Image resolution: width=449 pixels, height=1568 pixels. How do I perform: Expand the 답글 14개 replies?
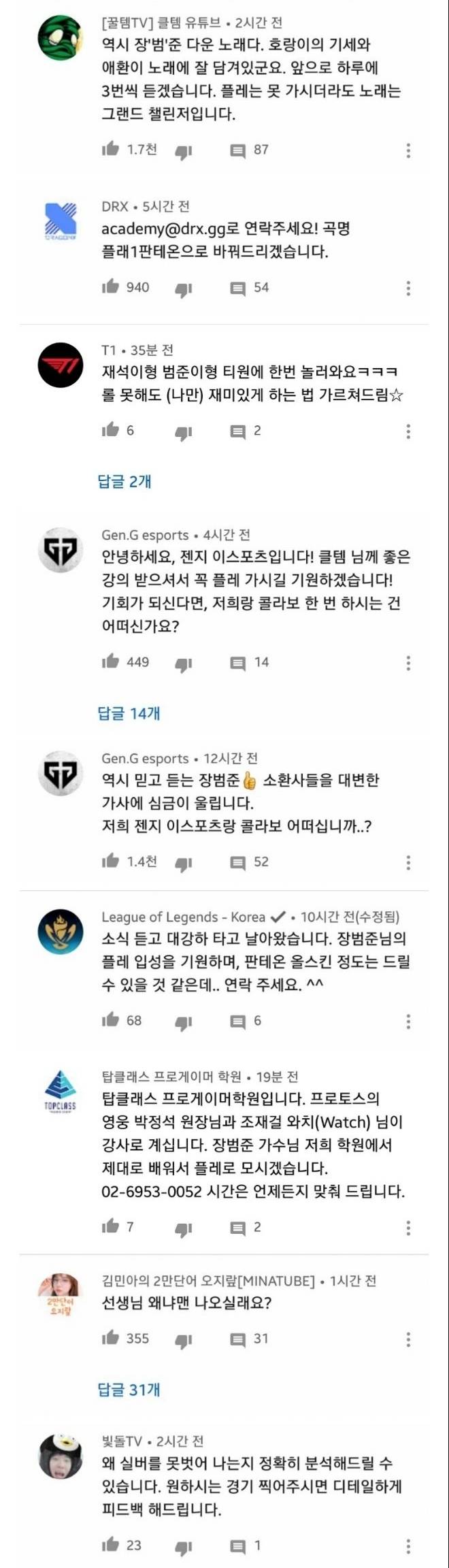pyautogui.click(x=129, y=713)
